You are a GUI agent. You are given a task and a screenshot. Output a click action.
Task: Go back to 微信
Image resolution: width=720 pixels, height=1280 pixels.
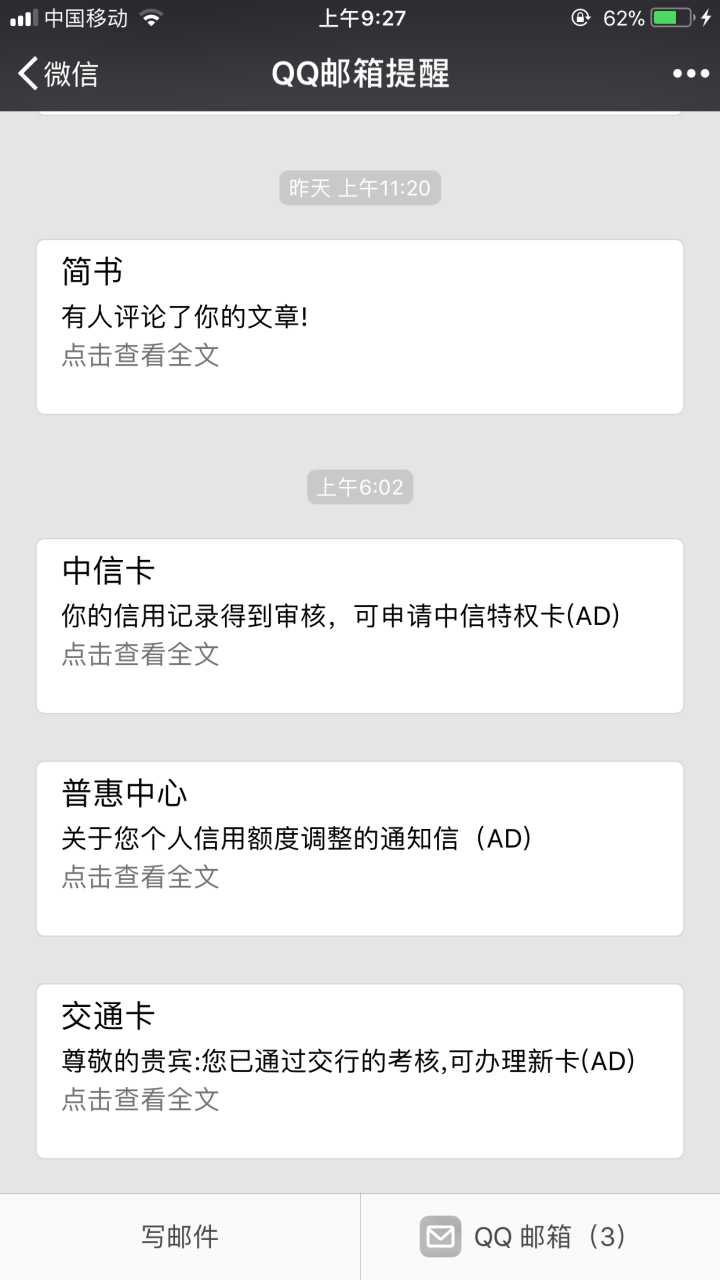pyautogui.click(x=58, y=74)
